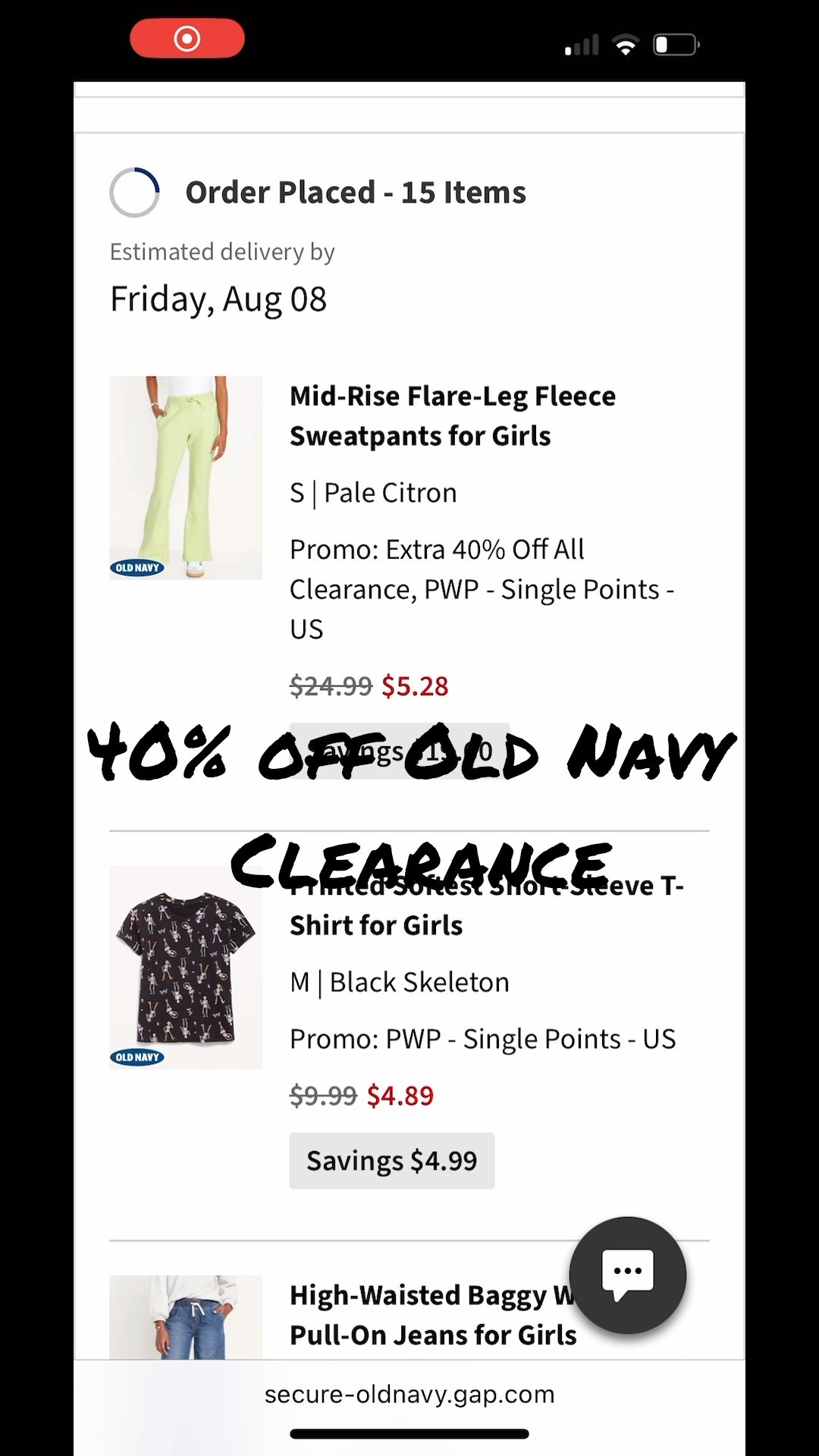The height and width of the screenshot is (1456, 819).
Task: Tap the Old Navy logo on t-shirt image
Action: (137, 1056)
